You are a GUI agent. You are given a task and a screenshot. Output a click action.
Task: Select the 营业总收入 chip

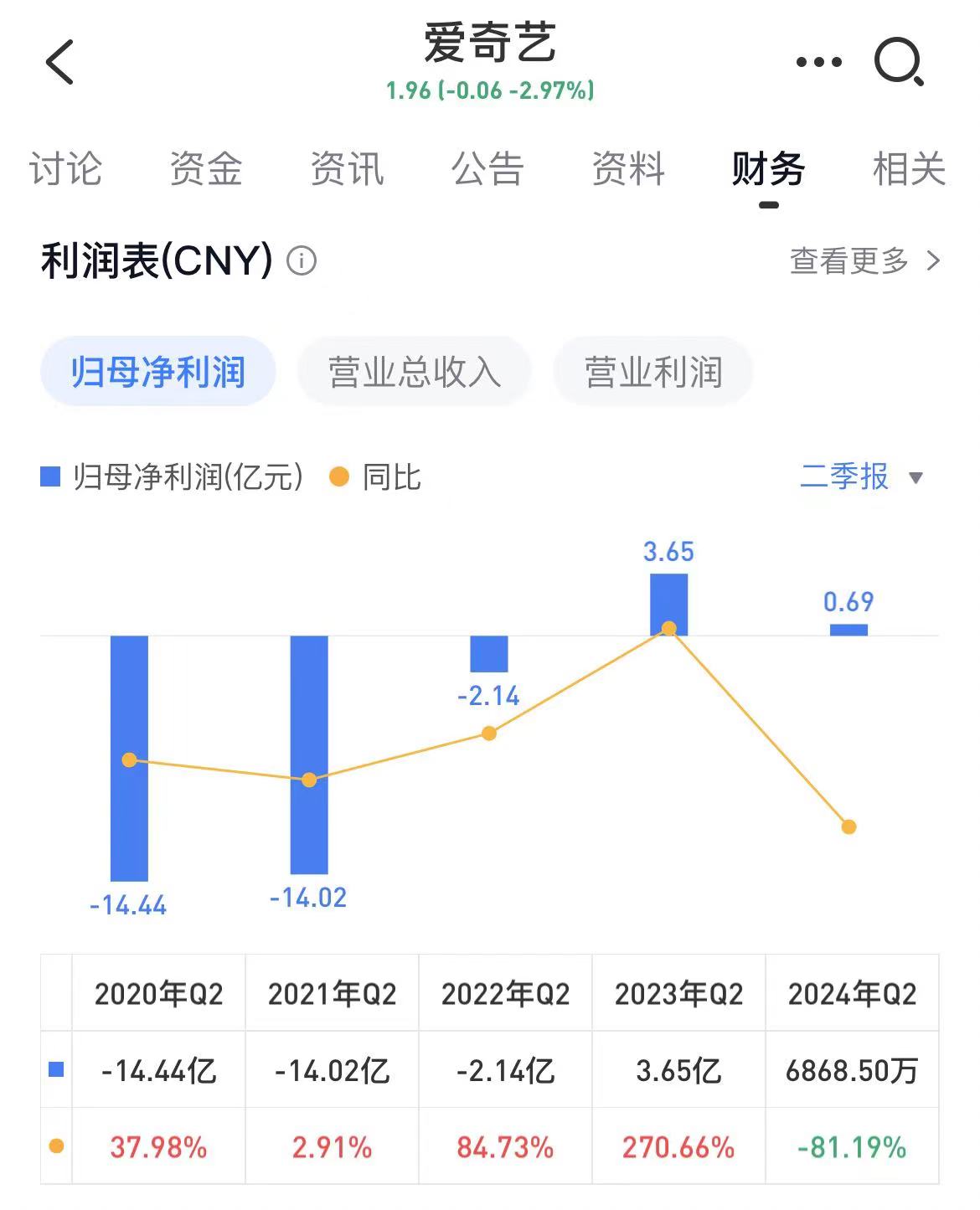pos(415,372)
